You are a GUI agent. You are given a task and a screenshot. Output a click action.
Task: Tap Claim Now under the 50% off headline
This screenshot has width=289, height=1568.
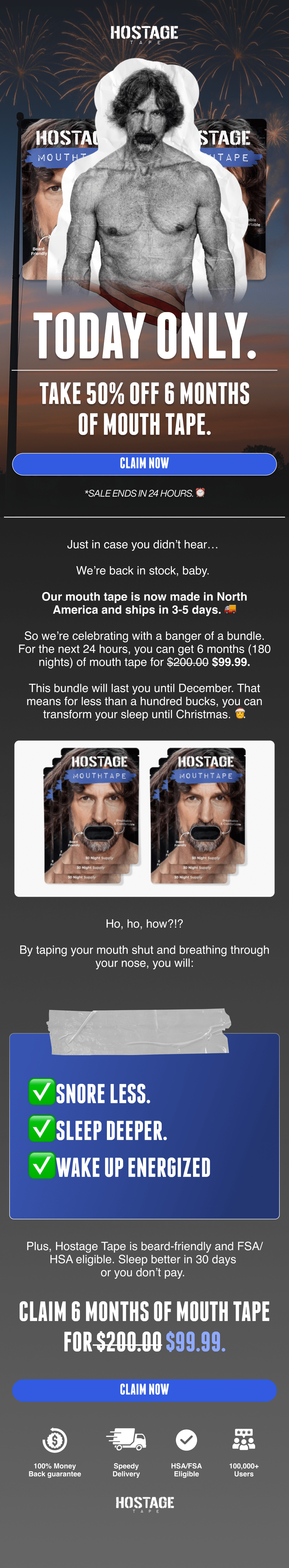[144, 464]
